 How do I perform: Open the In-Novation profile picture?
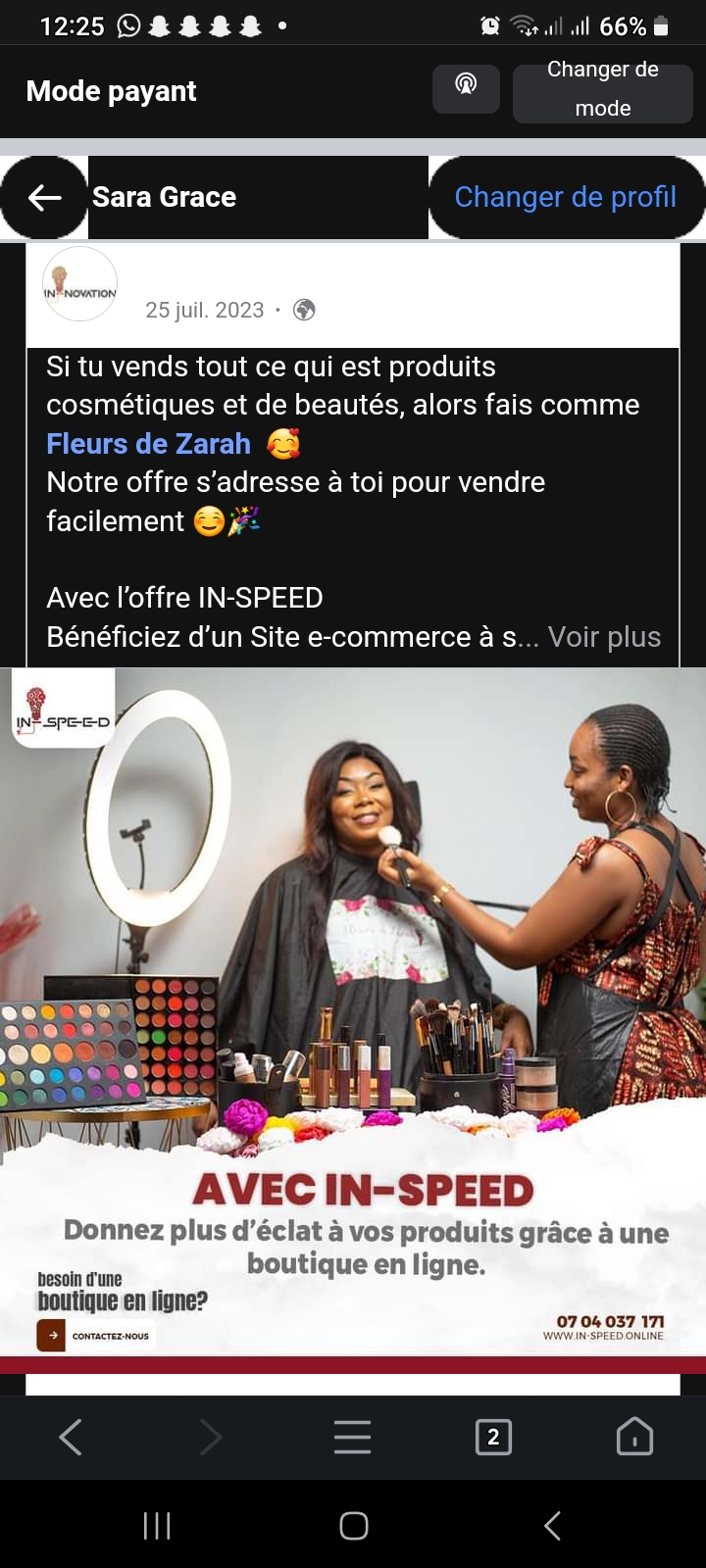(x=79, y=285)
